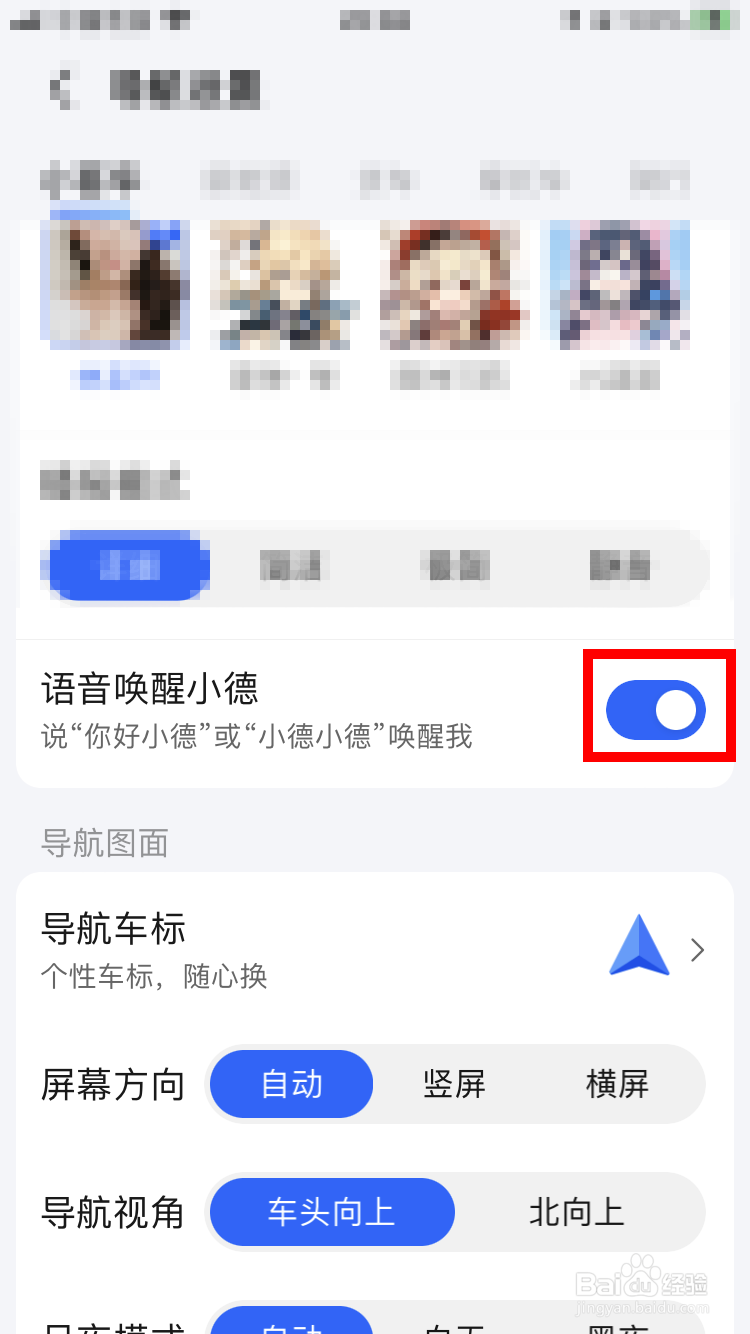The image size is (750, 1334).
Task: Open the 导航车标 car marker settings
Action: point(114,930)
